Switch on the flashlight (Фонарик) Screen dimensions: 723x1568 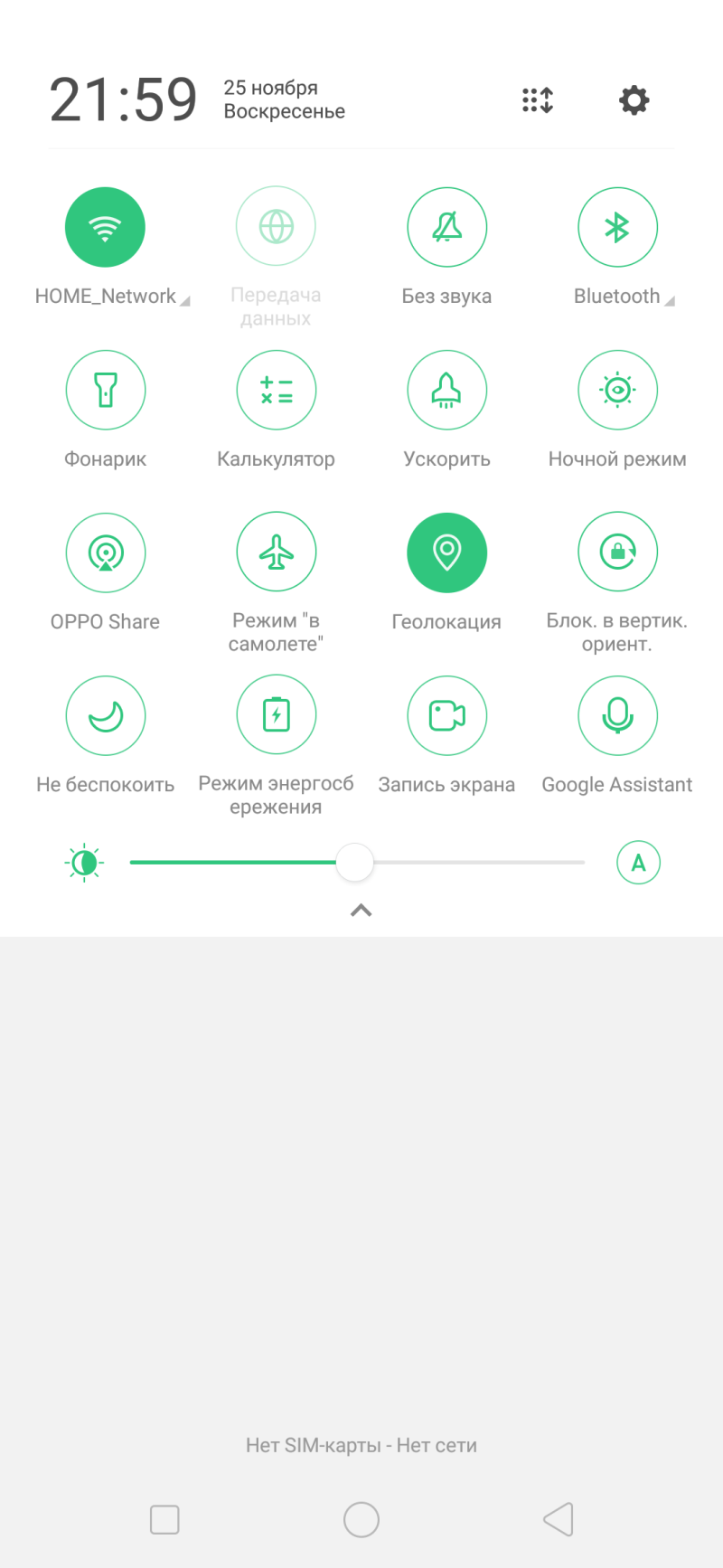click(106, 390)
